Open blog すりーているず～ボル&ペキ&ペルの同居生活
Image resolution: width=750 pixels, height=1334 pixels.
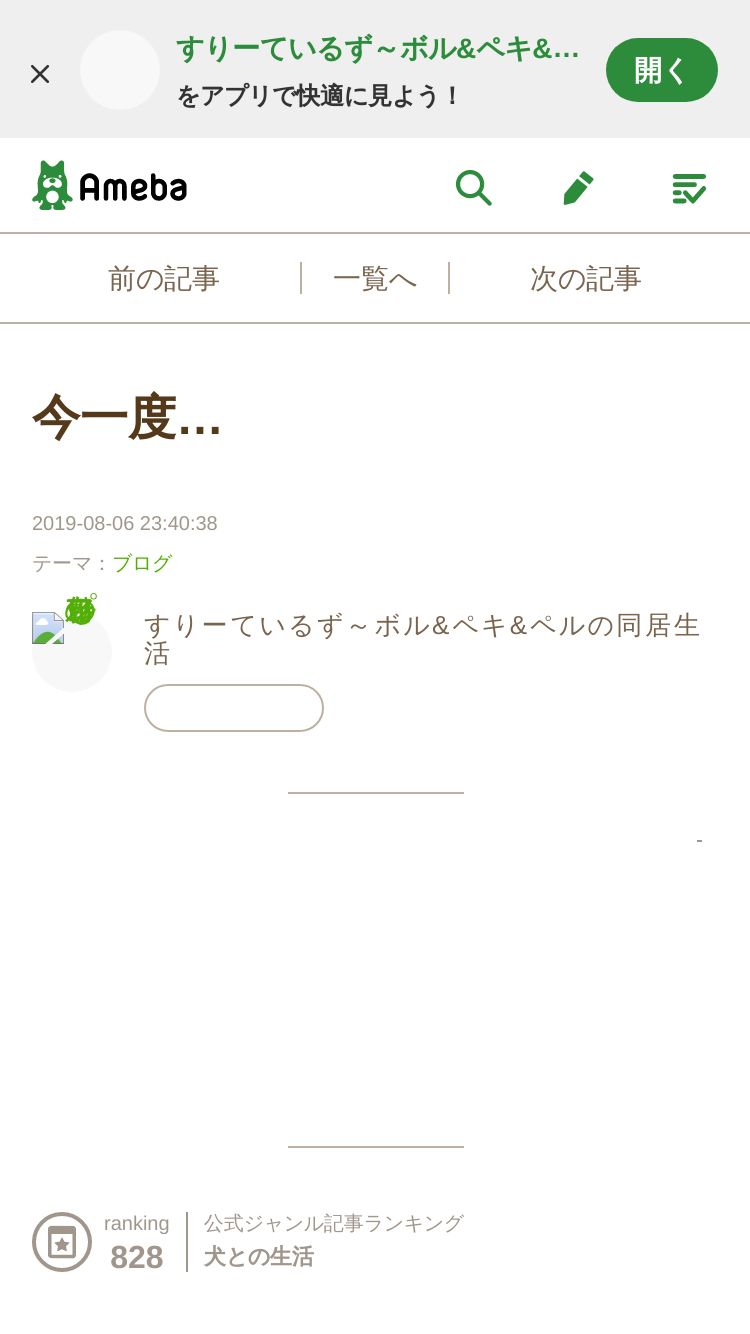point(423,639)
